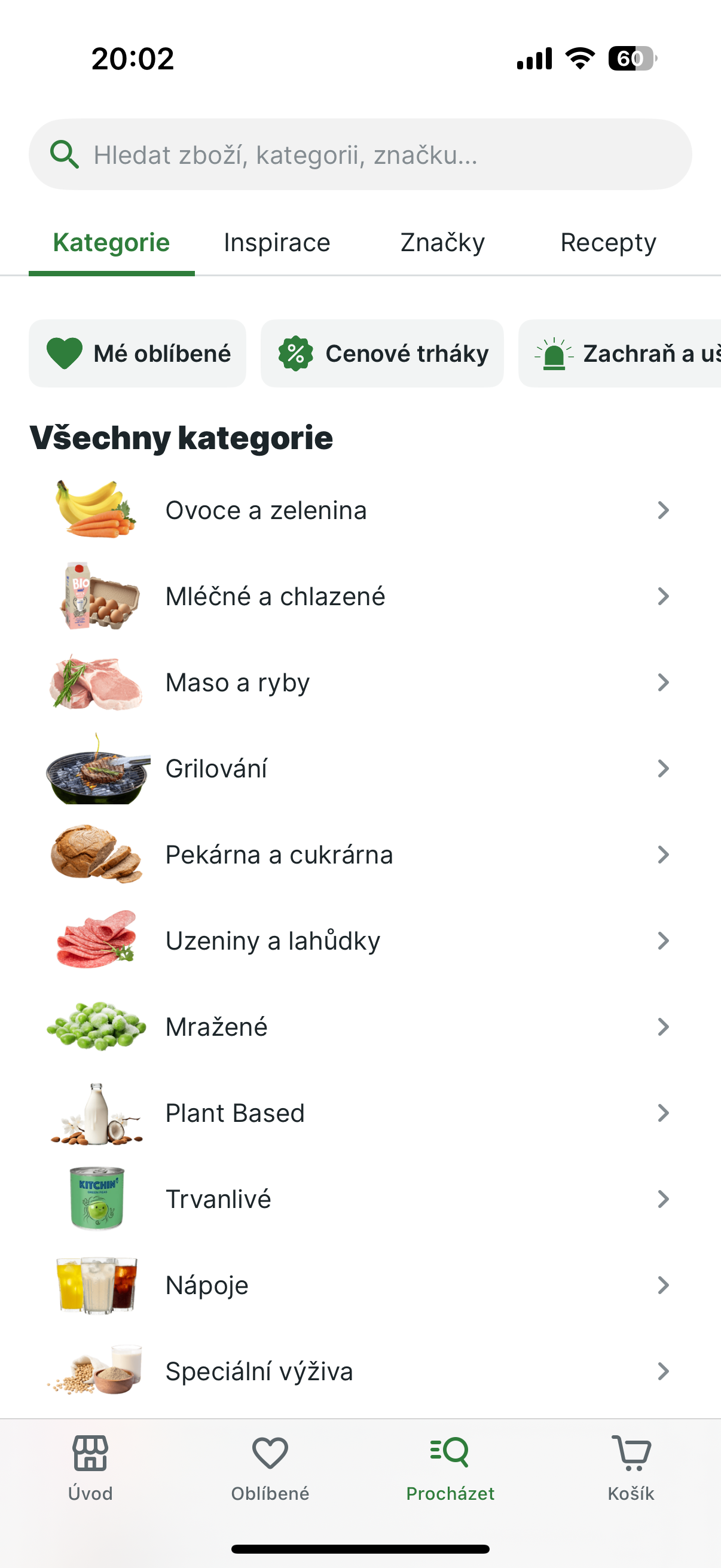The width and height of the screenshot is (721, 1568).
Task: Show Cenové trháky deals
Action: (382, 353)
